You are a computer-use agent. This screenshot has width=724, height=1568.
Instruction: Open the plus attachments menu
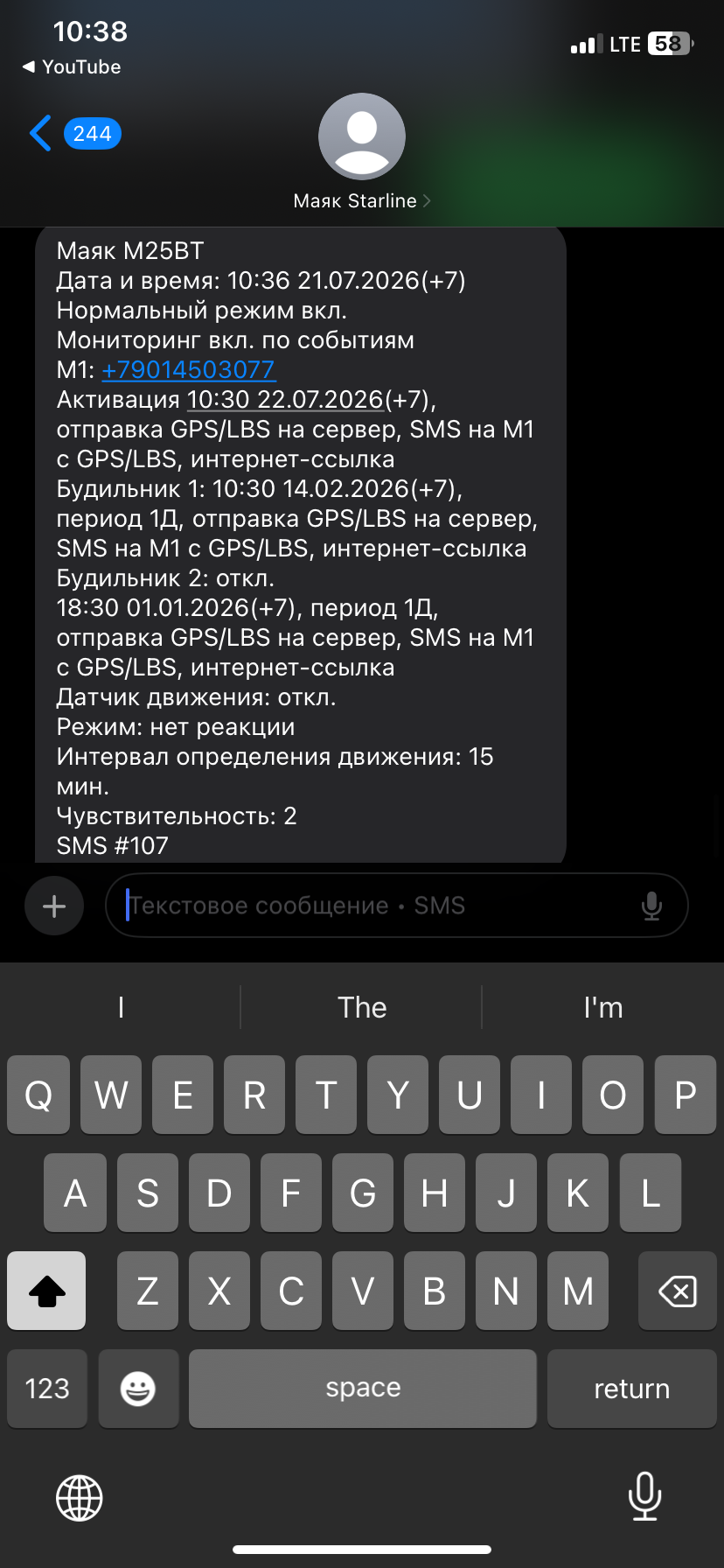(x=54, y=906)
